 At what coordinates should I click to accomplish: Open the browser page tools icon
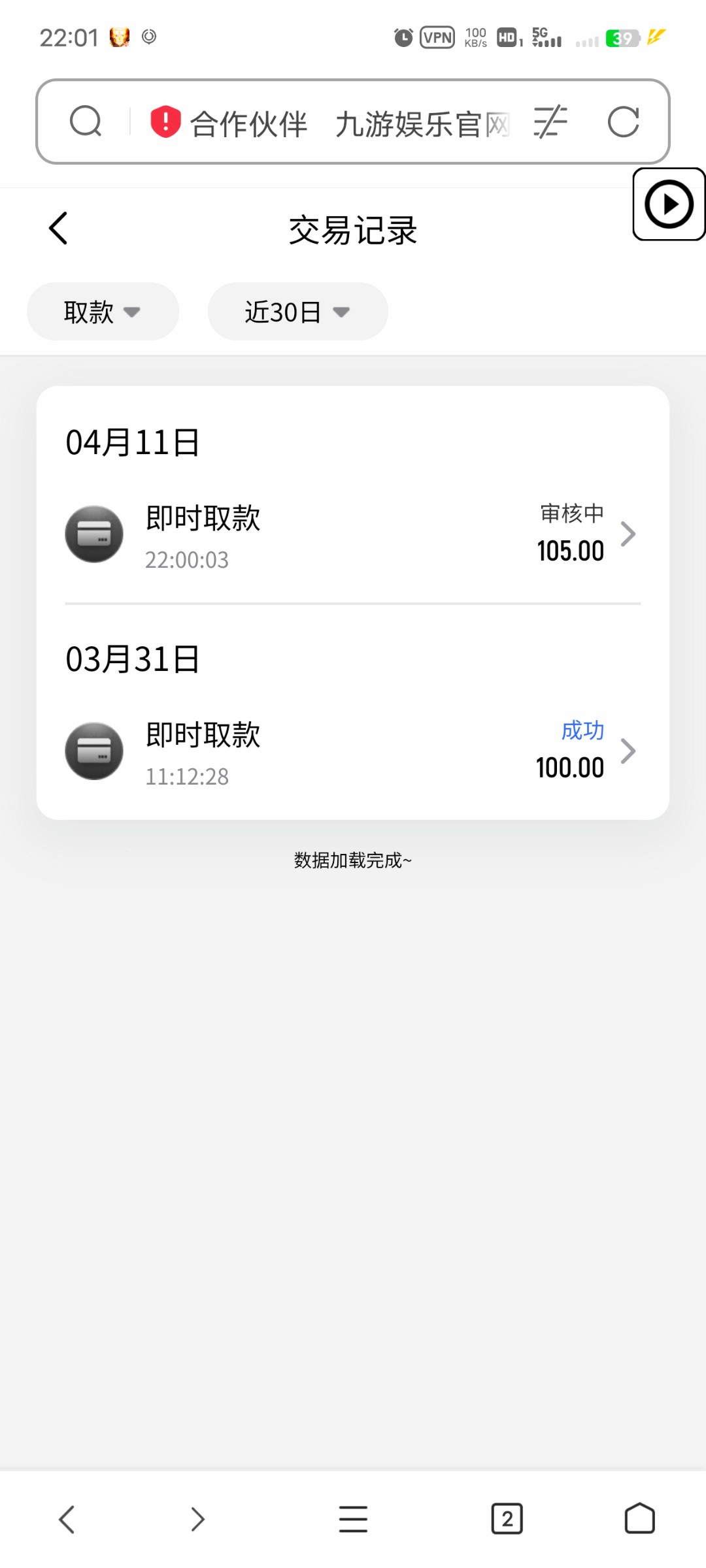(x=550, y=122)
